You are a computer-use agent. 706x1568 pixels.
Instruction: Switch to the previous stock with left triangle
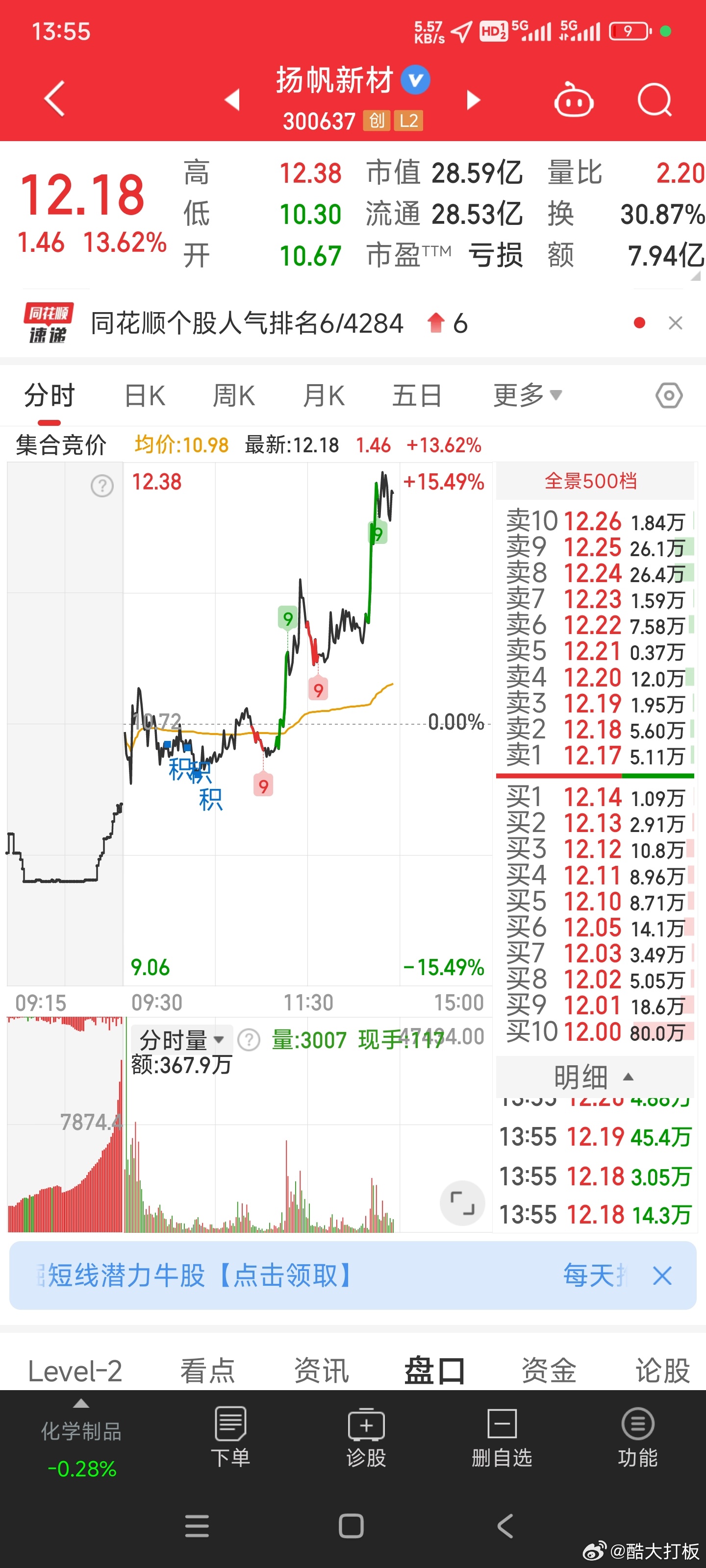[232, 99]
